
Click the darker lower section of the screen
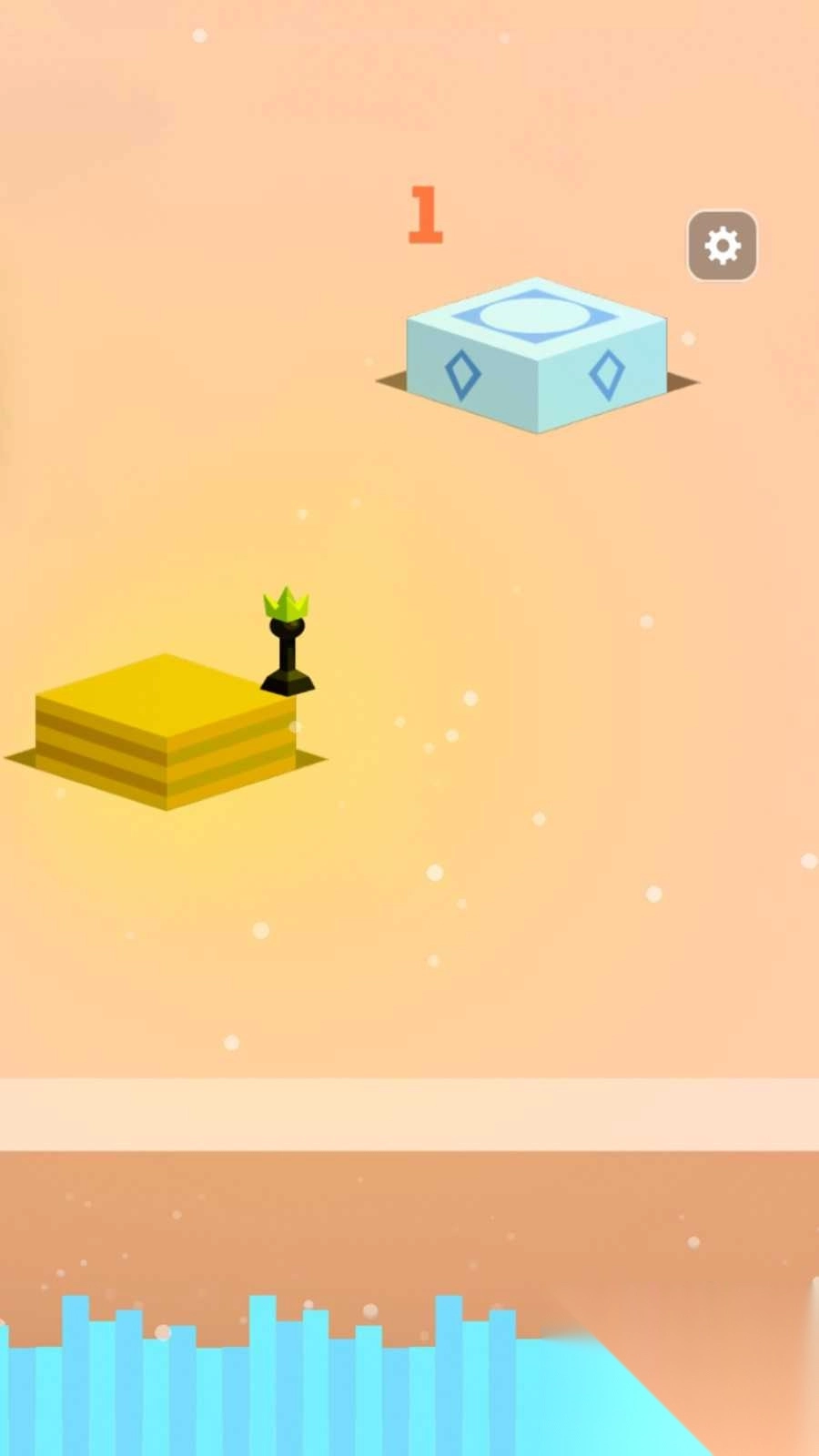pyautogui.click(x=409, y=1228)
